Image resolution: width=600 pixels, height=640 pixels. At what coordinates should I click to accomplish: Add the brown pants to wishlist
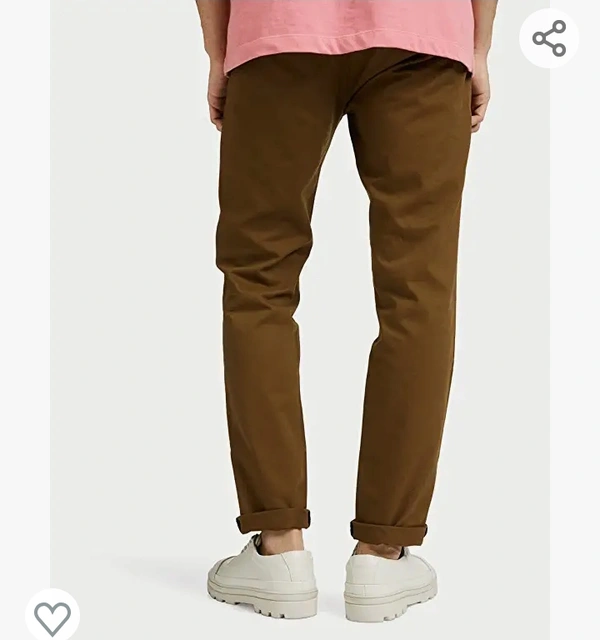coord(52,617)
